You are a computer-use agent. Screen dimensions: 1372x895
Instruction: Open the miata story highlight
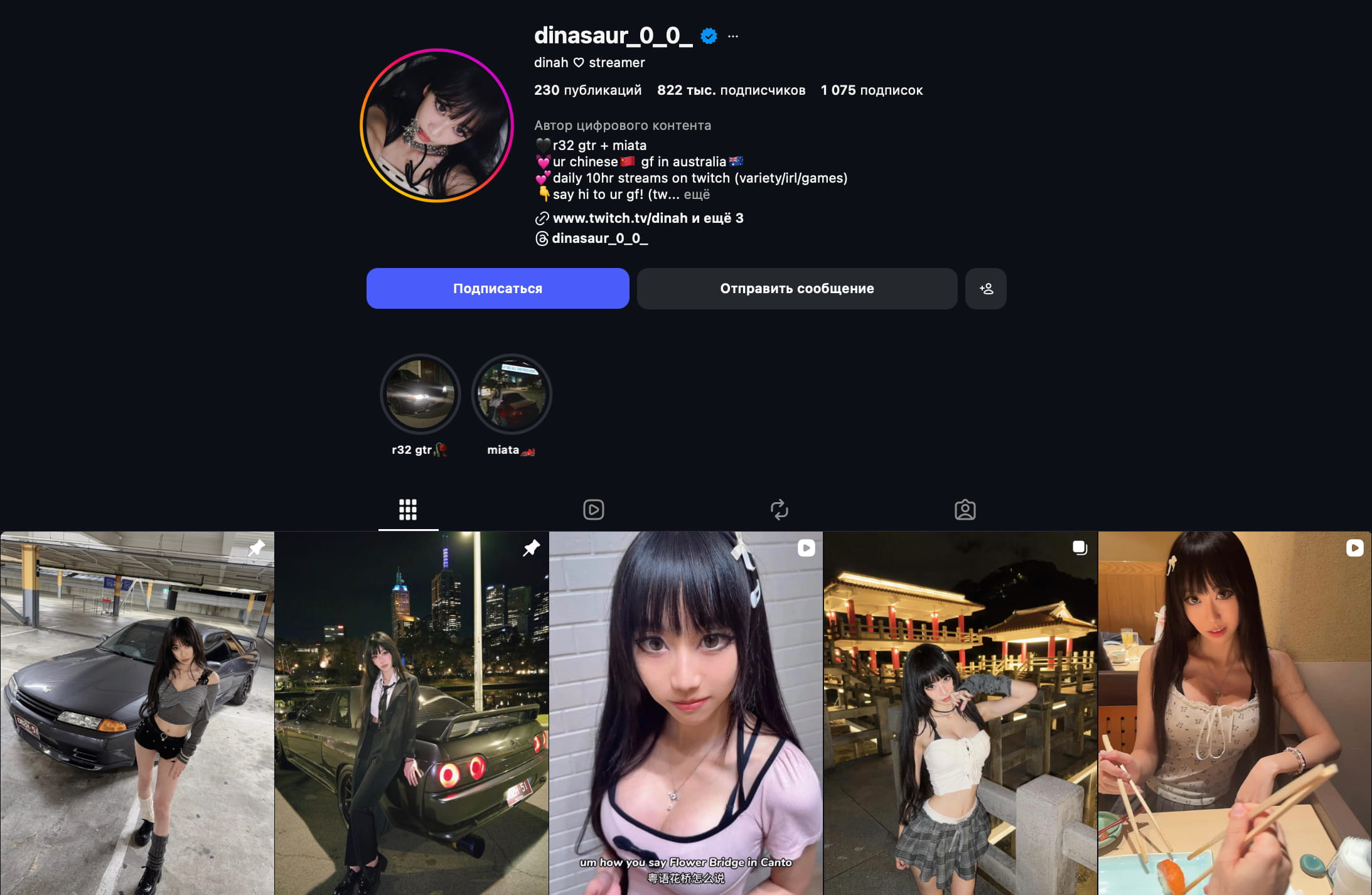click(512, 395)
